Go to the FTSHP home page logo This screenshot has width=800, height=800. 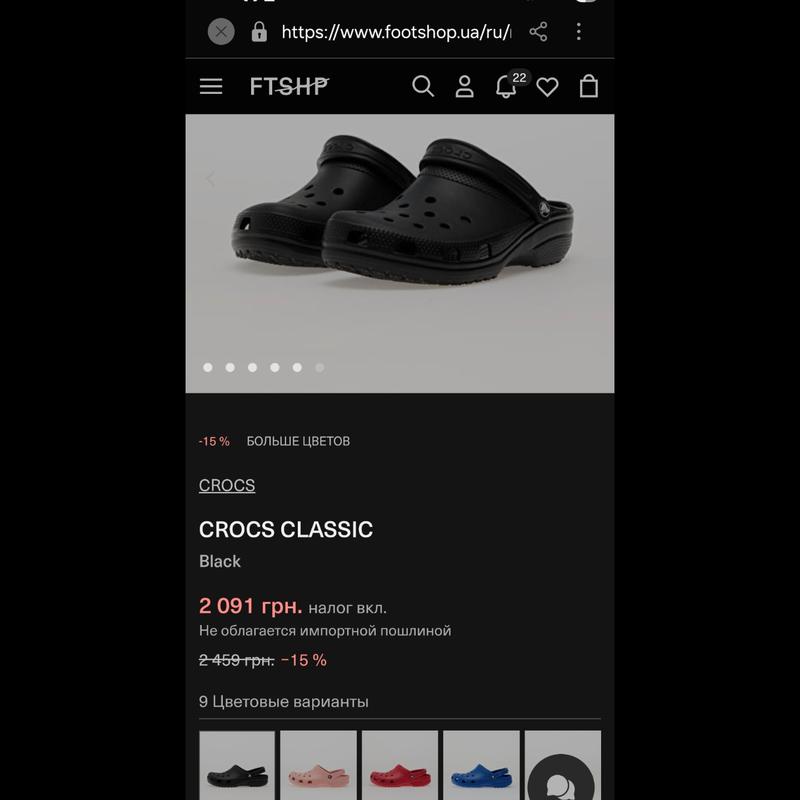pyautogui.click(x=289, y=86)
